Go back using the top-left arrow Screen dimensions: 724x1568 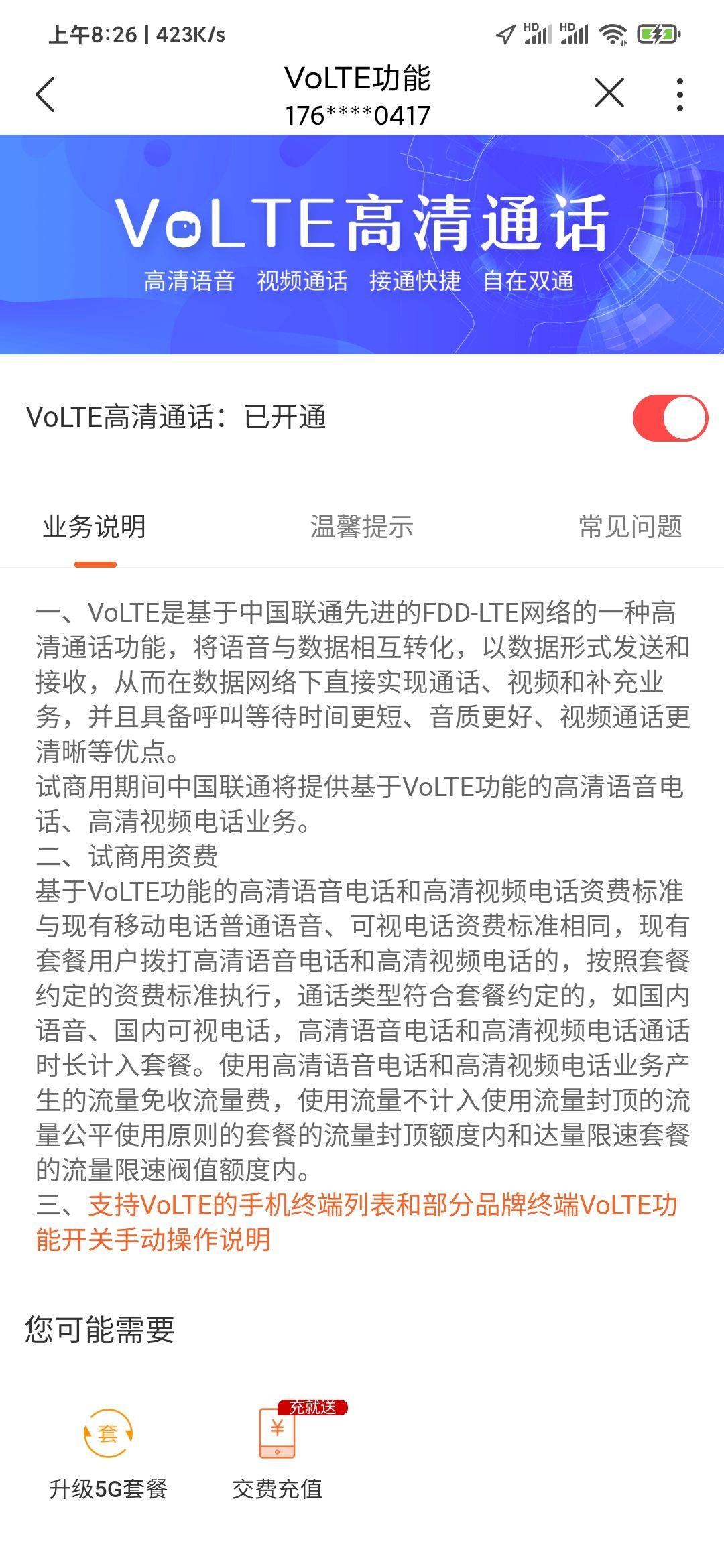point(45,94)
